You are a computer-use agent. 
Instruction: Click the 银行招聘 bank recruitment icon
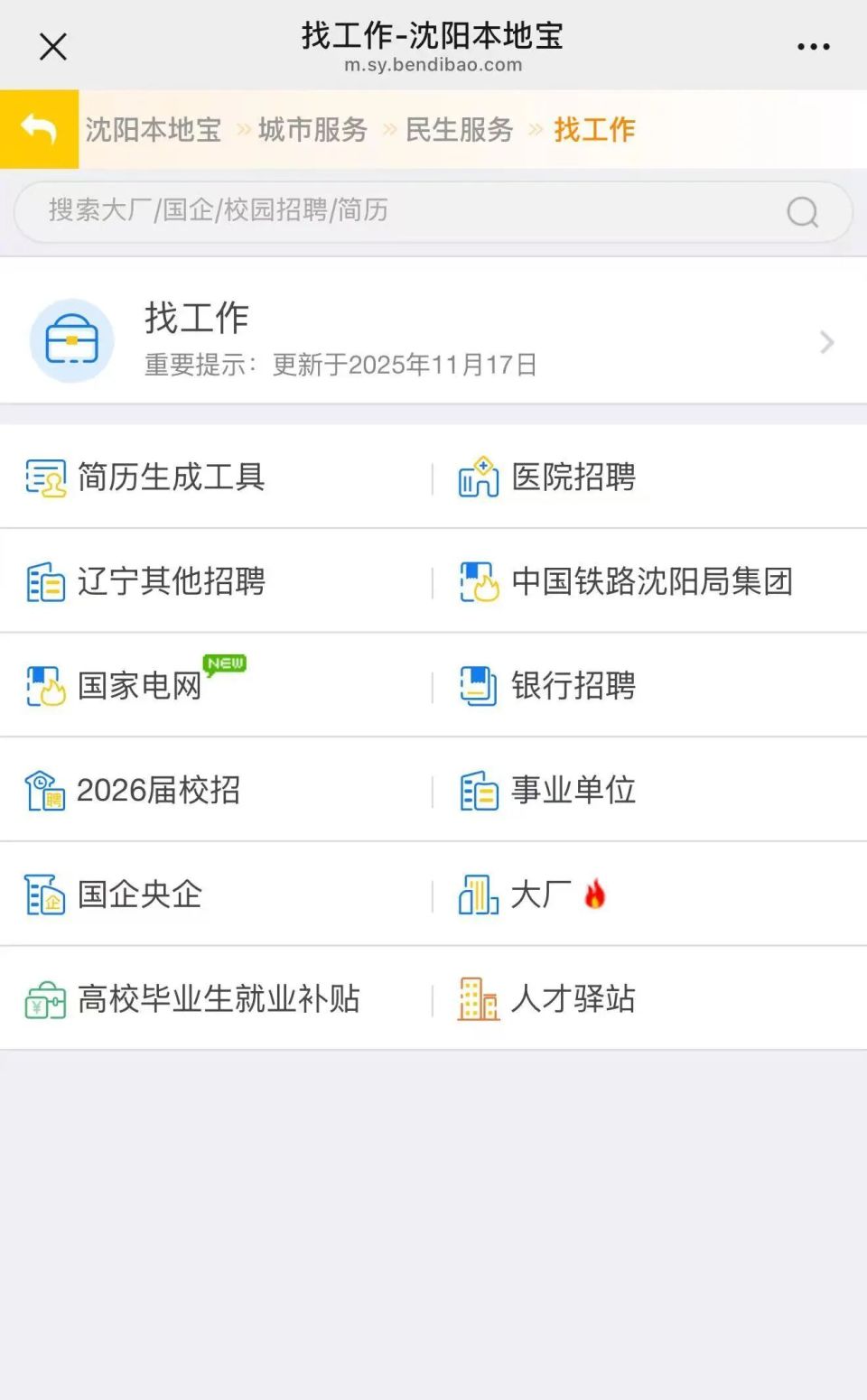[x=478, y=686]
